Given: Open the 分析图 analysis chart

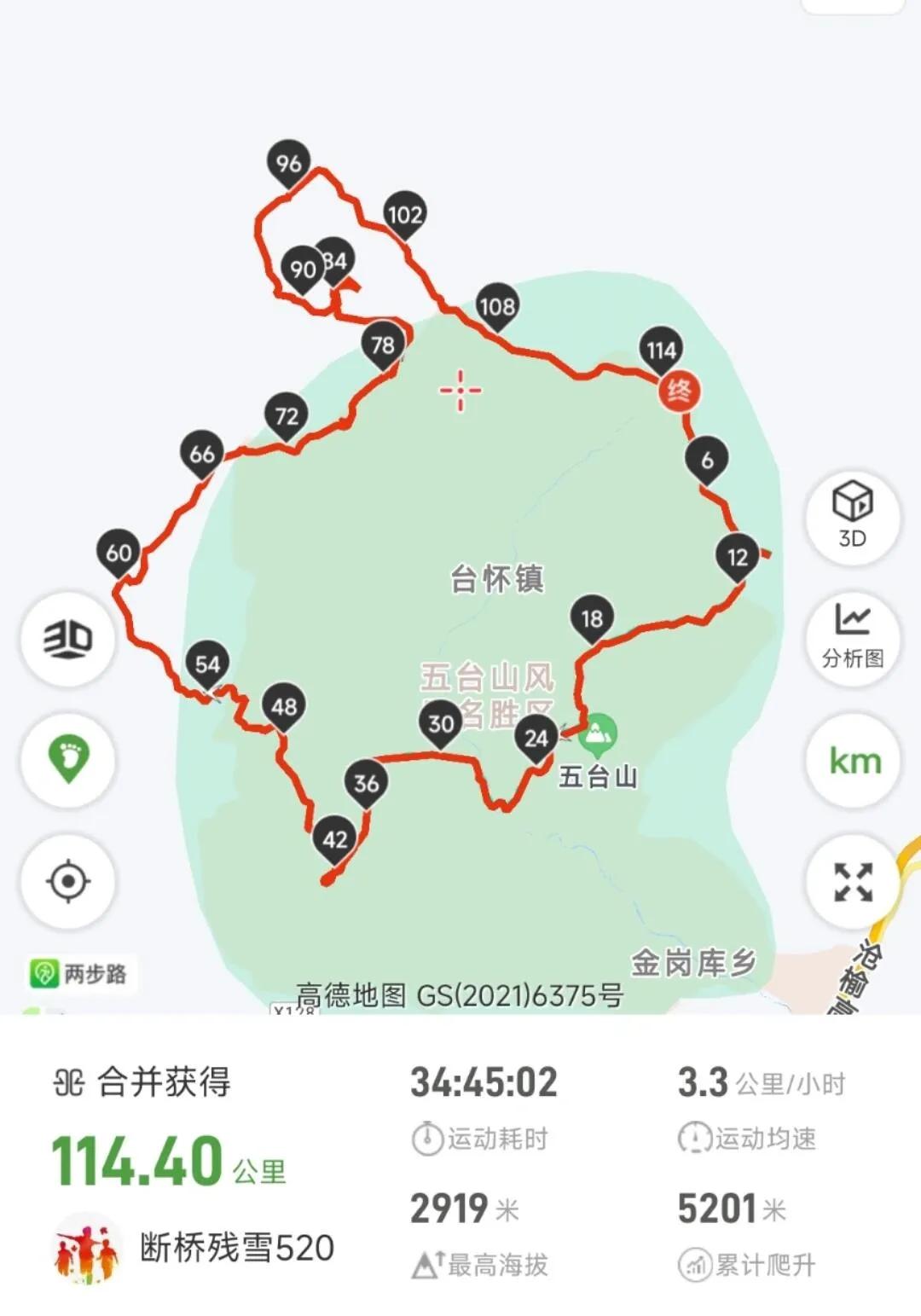Looking at the screenshot, I should pos(852,635).
